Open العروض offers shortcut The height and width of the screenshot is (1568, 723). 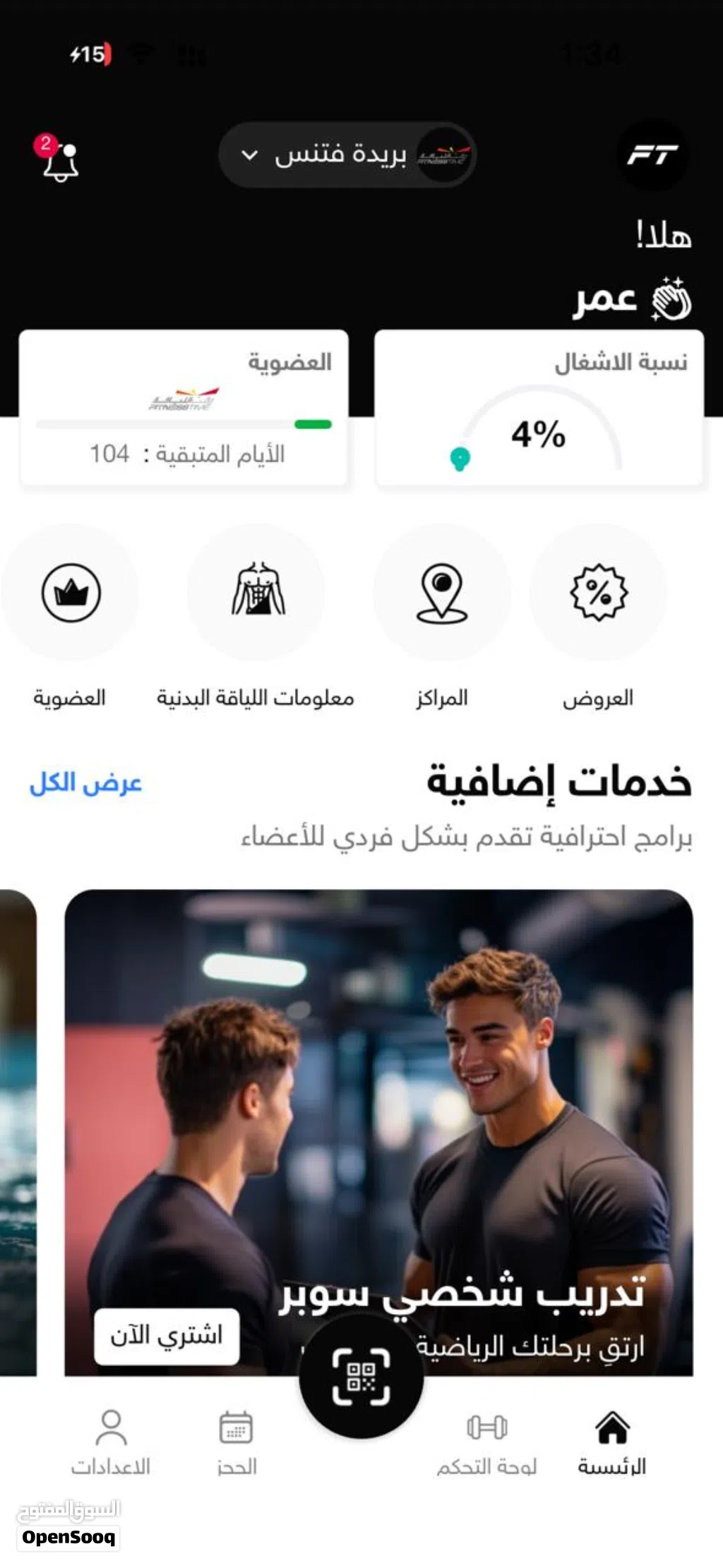pos(598,593)
